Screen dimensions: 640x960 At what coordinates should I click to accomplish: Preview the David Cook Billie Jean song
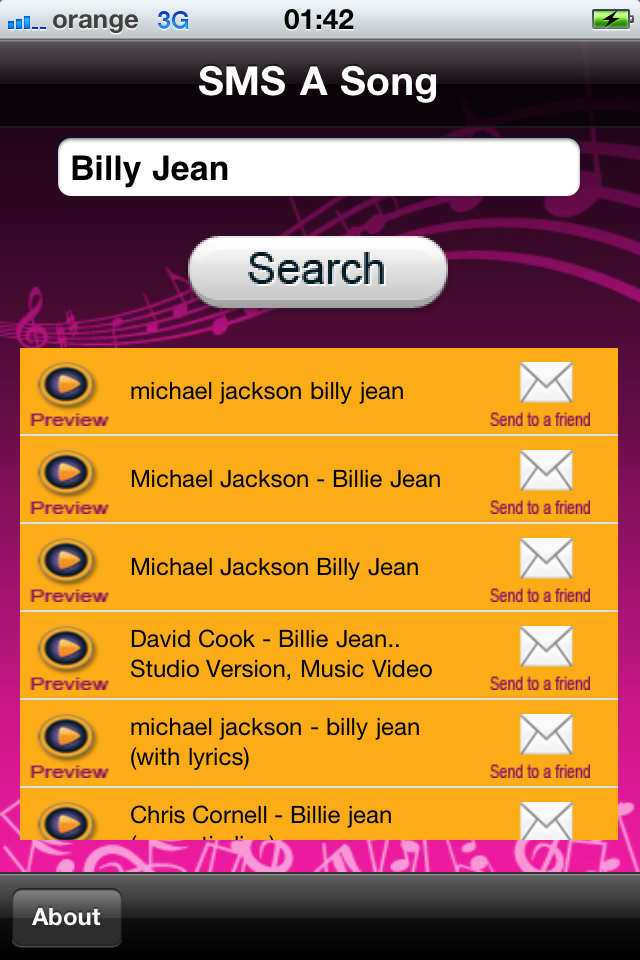coord(68,656)
